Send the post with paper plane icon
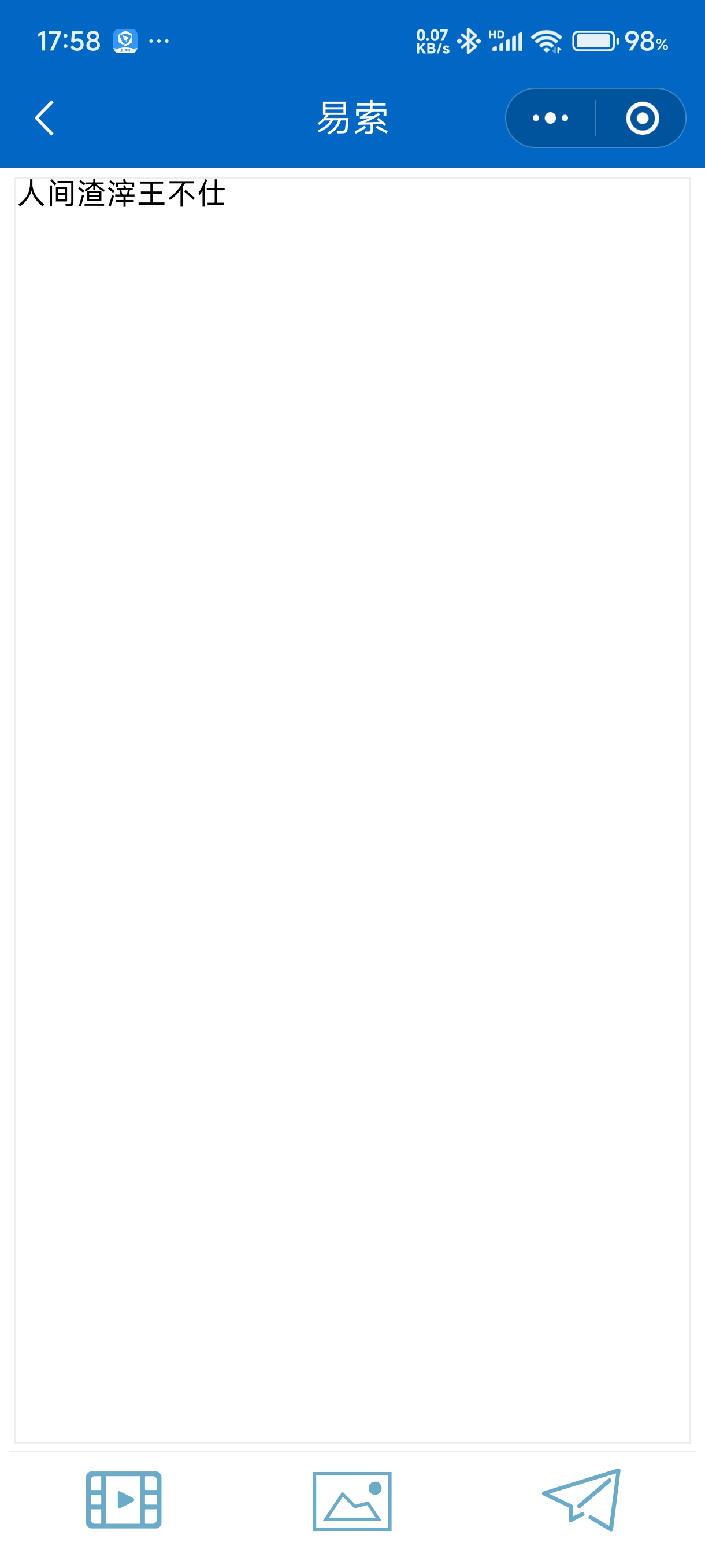The image size is (705, 1568). click(x=582, y=1500)
